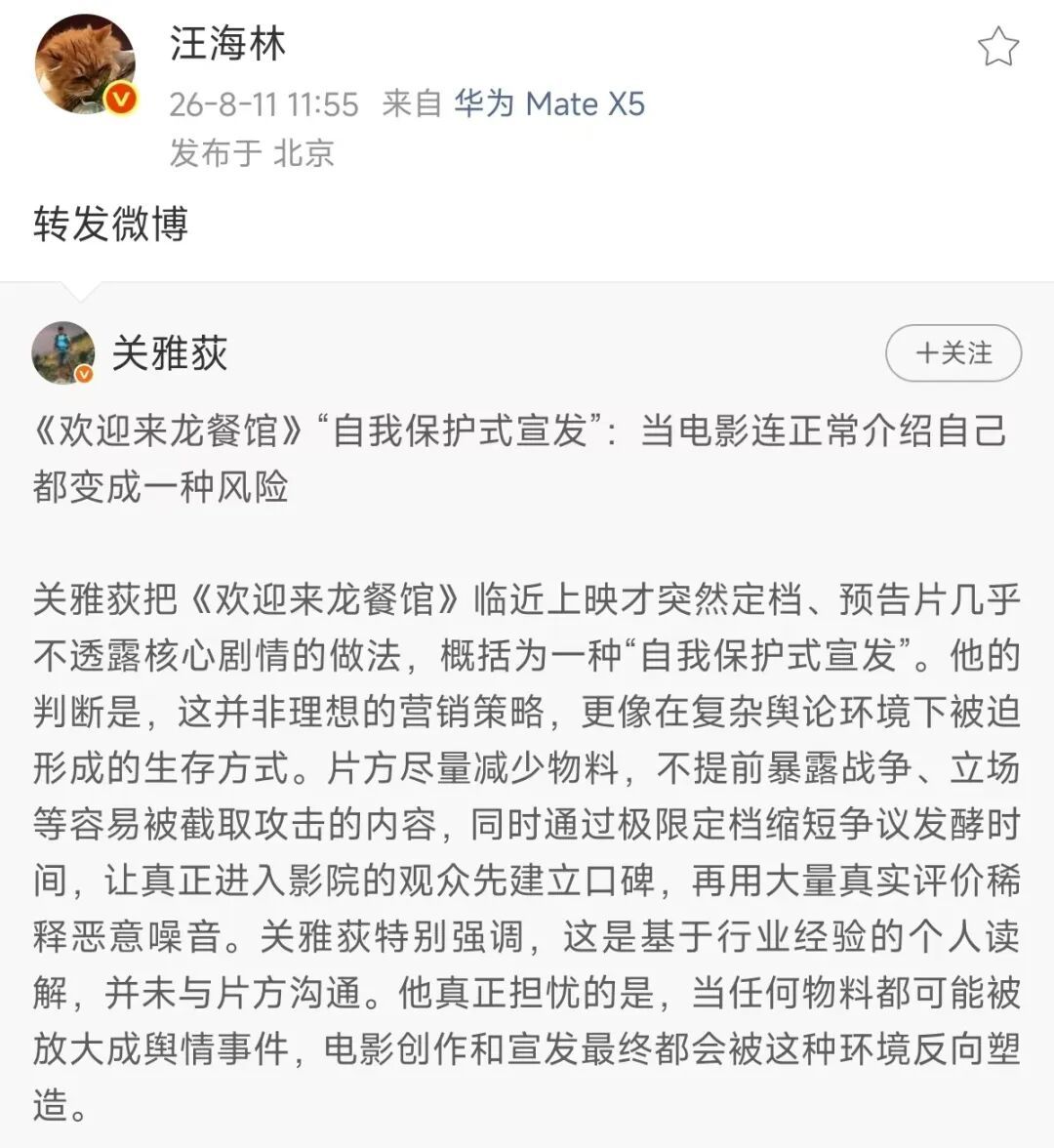Open 关雅荻's profile picture
Image resolution: width=1054 pixels, height=1148 pixels.
pos(63,353)
